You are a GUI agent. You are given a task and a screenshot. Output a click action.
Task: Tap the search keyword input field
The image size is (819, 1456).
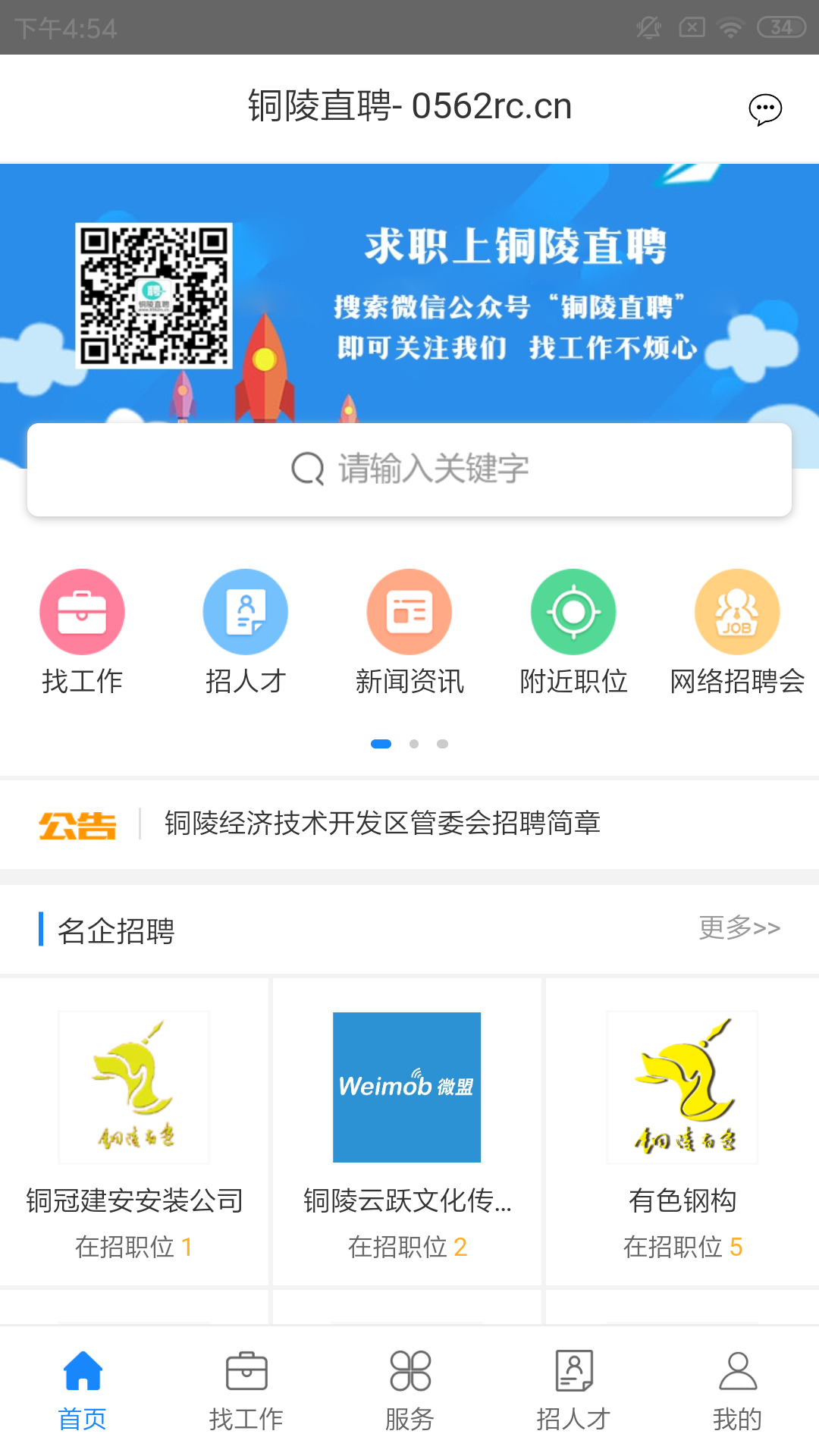409,469
